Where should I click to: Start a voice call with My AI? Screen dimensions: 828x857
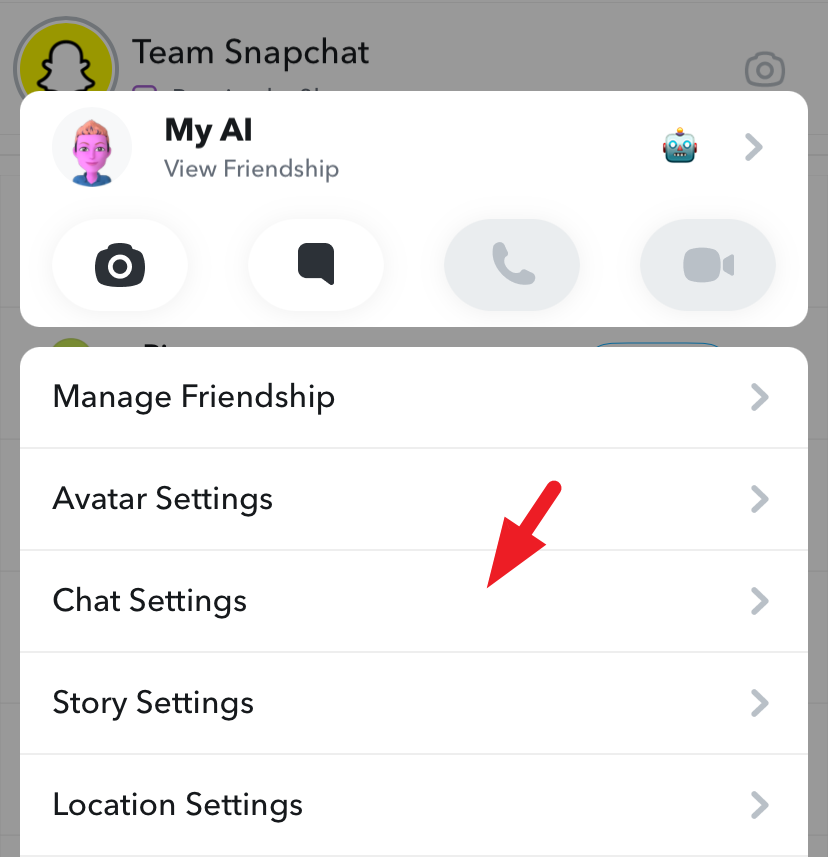click(x=512, y=265)
